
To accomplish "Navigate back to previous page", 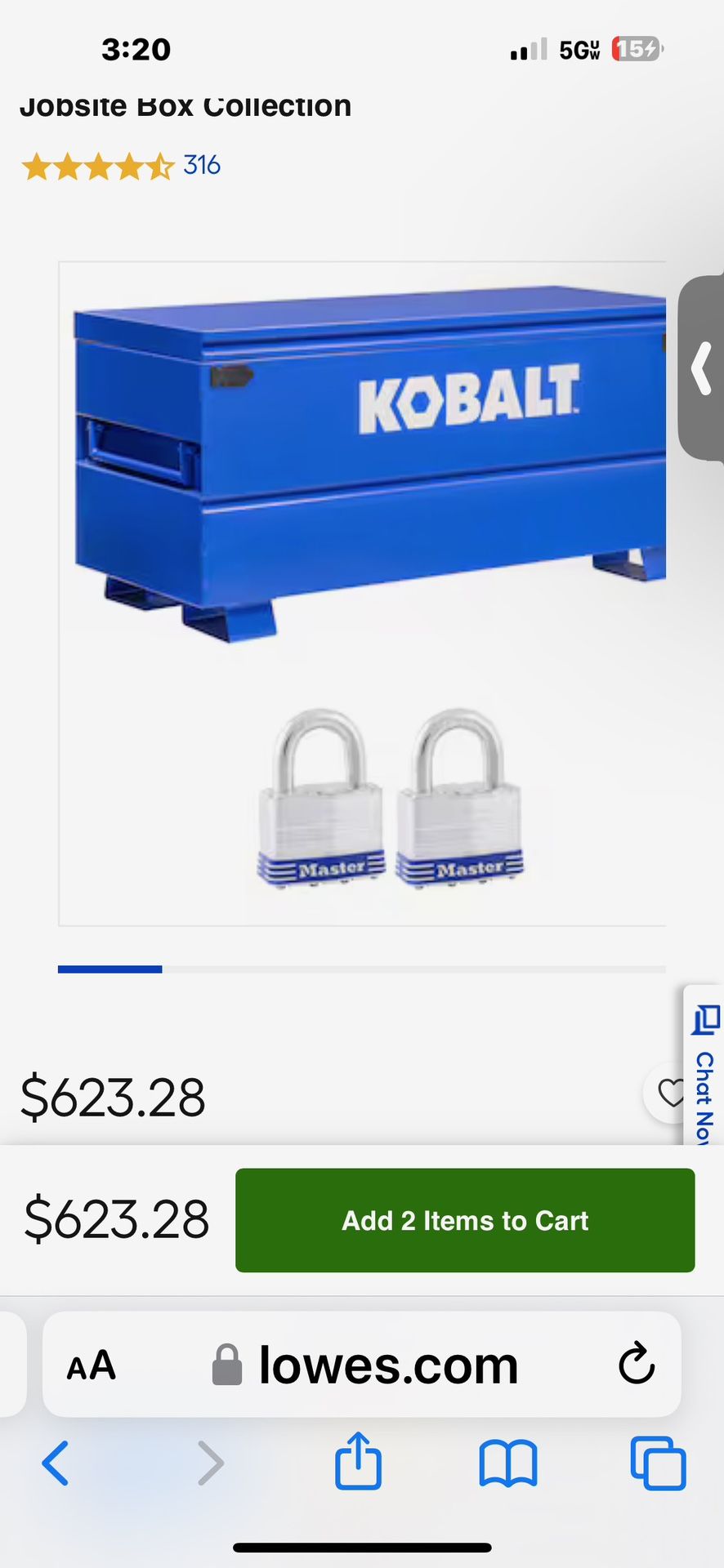I will coord(55,1463).
